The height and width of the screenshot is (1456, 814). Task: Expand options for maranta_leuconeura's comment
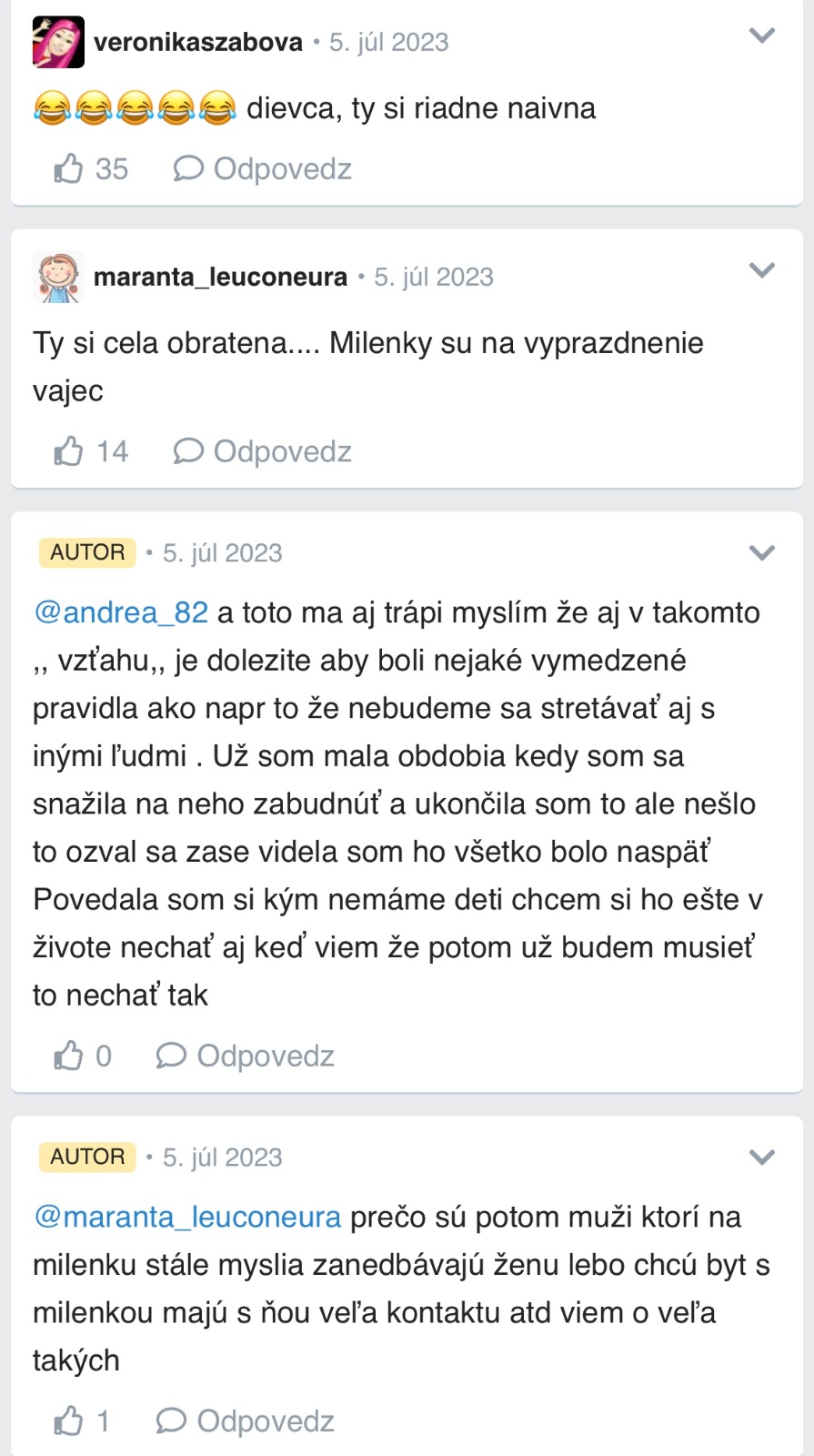761,270
